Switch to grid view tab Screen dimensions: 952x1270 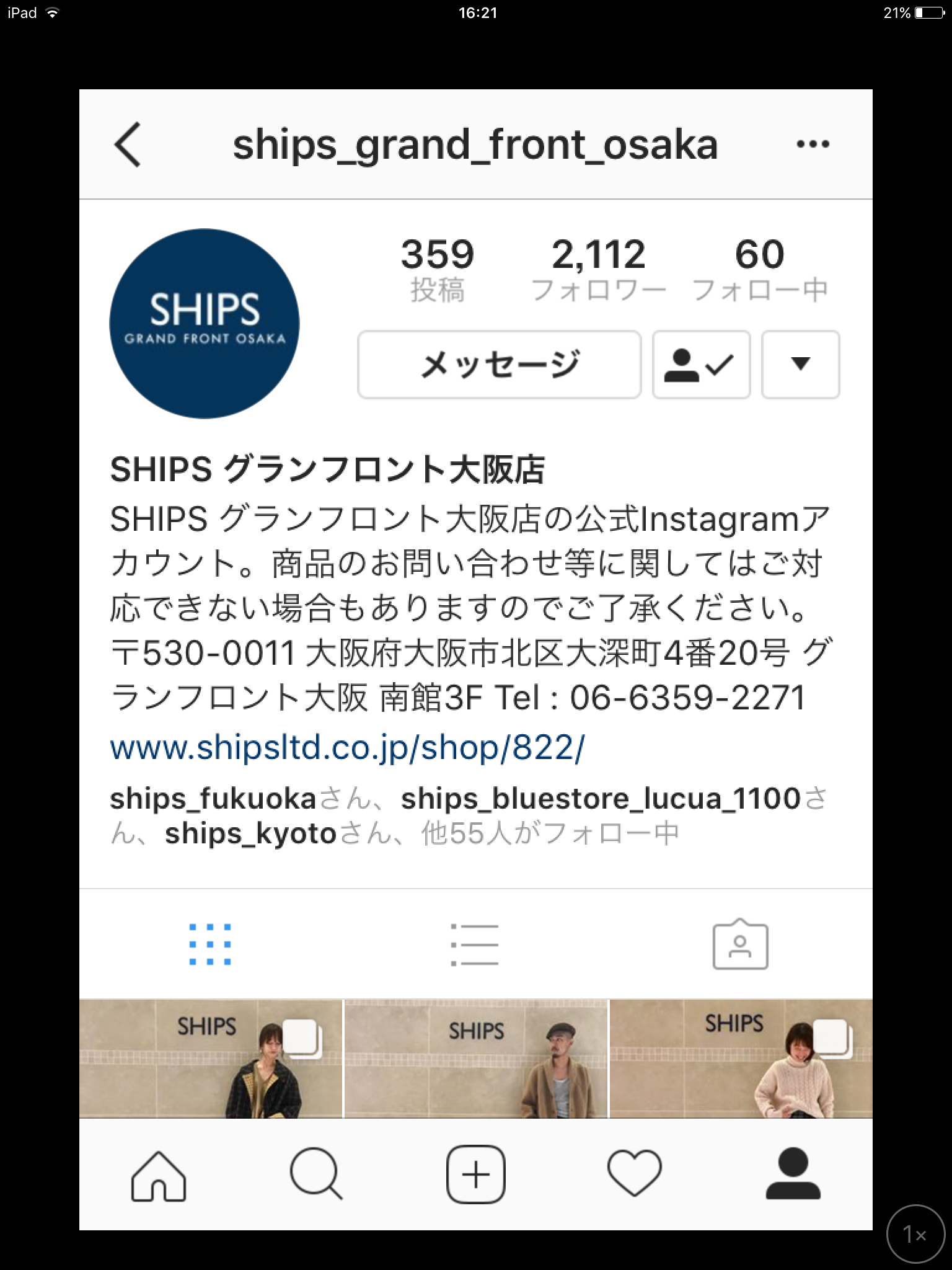point(210,945)
